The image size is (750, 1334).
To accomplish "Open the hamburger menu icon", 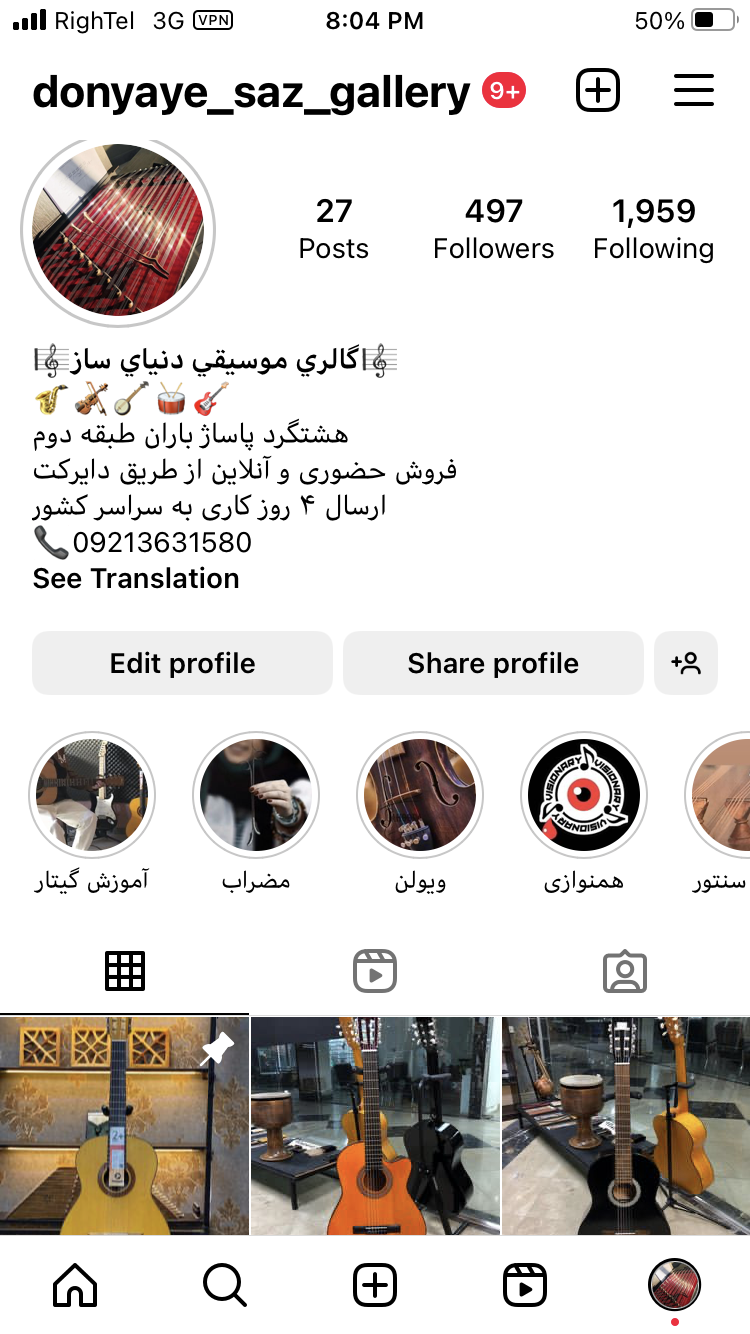I will point(694,90).
